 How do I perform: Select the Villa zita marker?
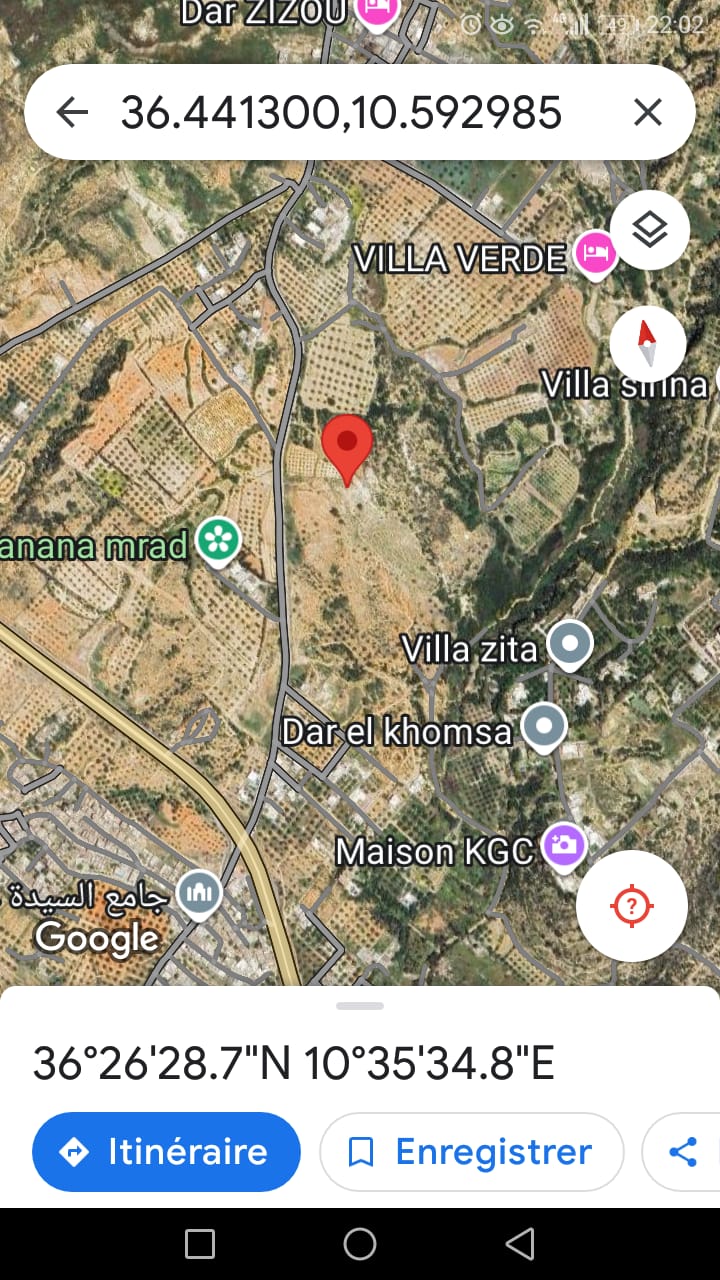[570, 644]
